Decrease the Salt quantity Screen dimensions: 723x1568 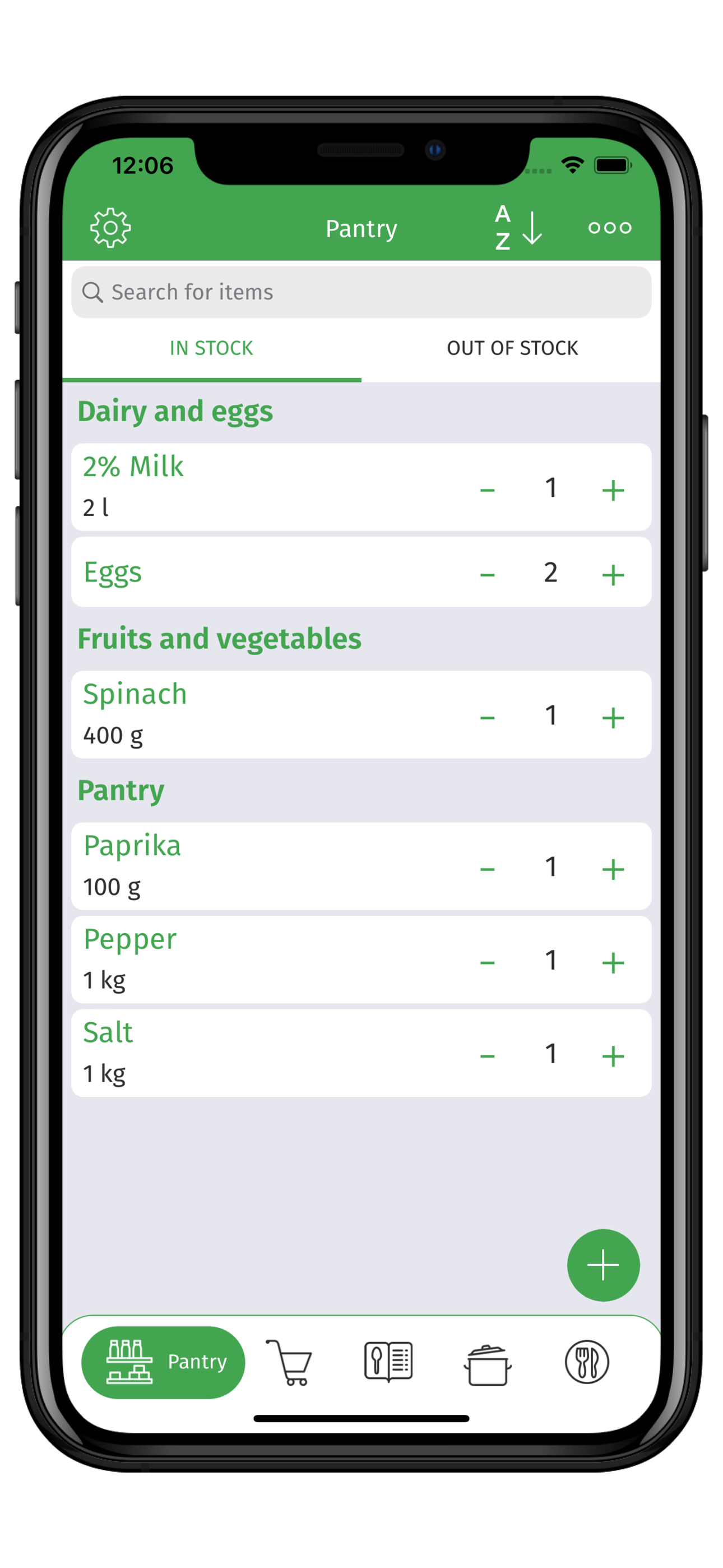click(487, 1055)
